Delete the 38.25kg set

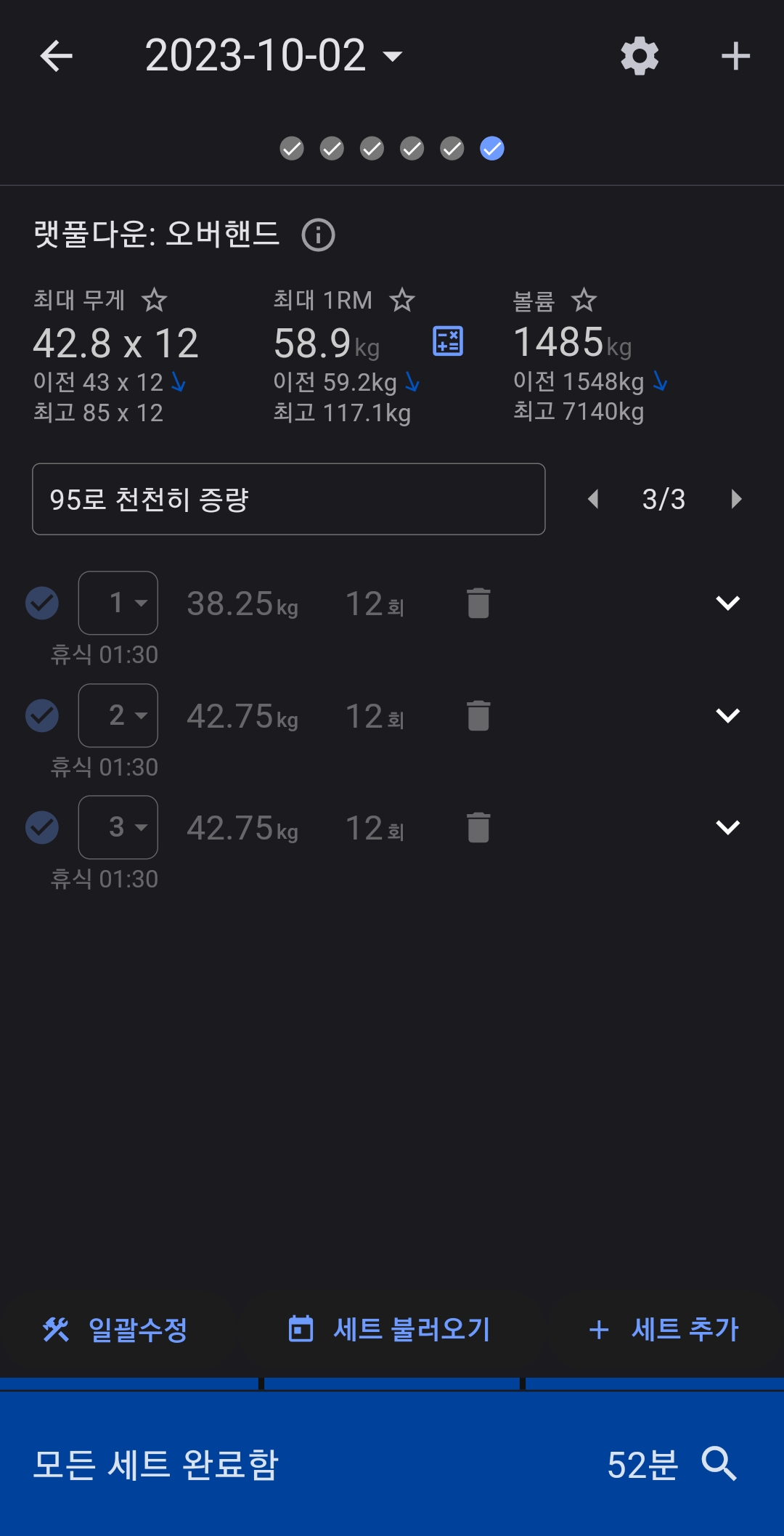pyautogui.click(x=478, y=603)
